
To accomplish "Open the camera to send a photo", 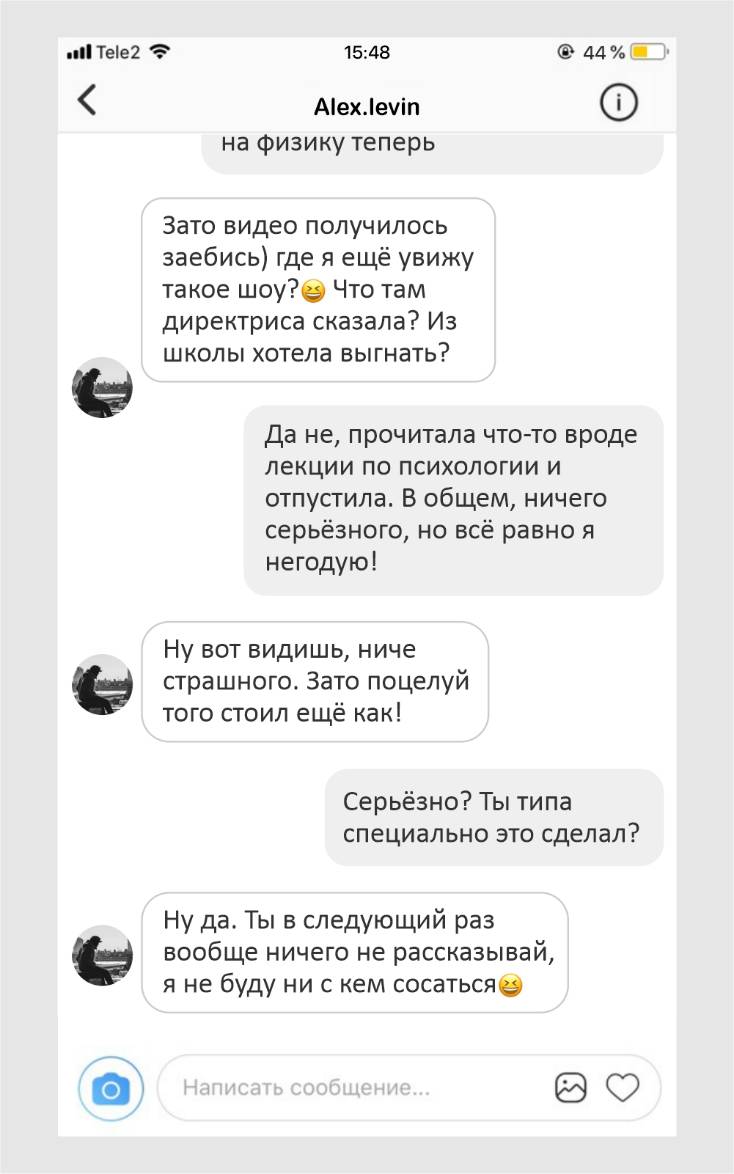I will click(111, 1088).
